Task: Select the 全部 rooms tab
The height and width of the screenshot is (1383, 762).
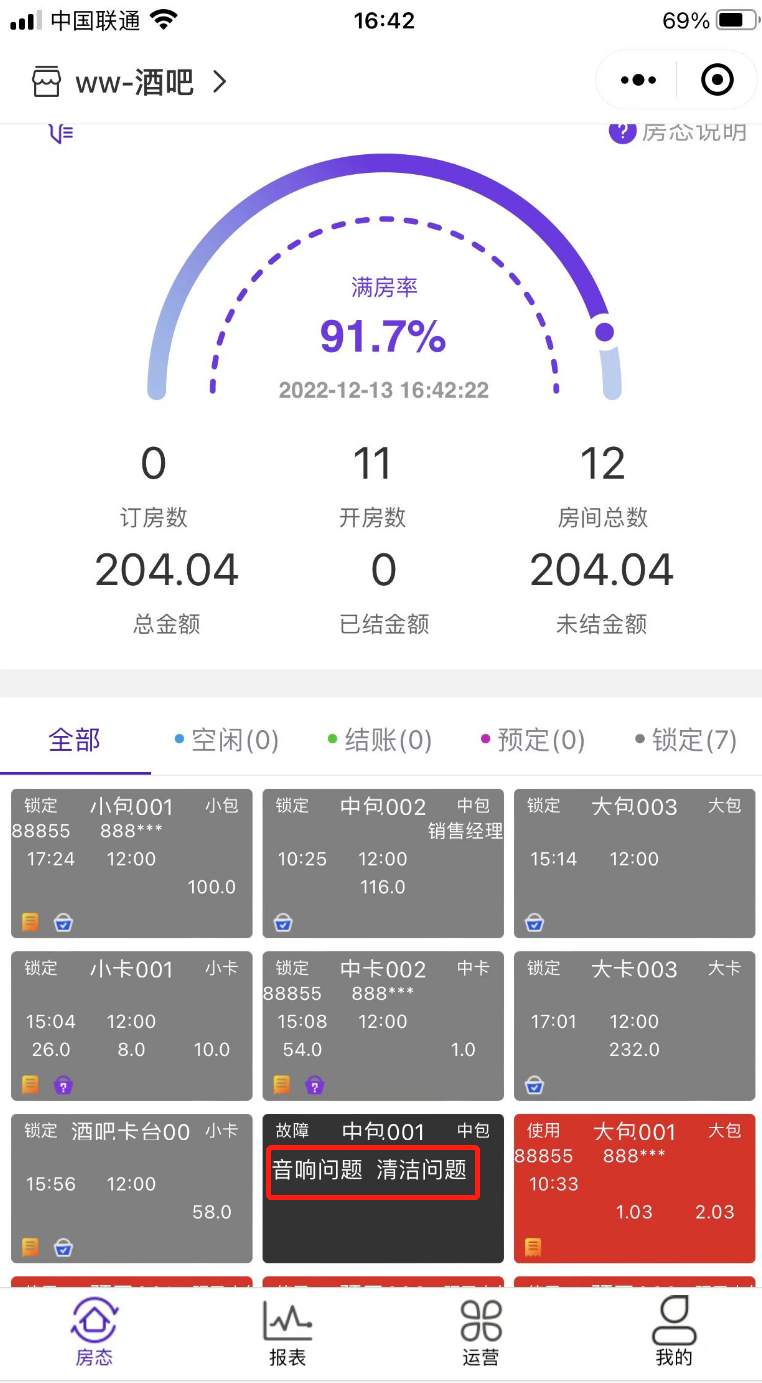Action: pos(75,740)
